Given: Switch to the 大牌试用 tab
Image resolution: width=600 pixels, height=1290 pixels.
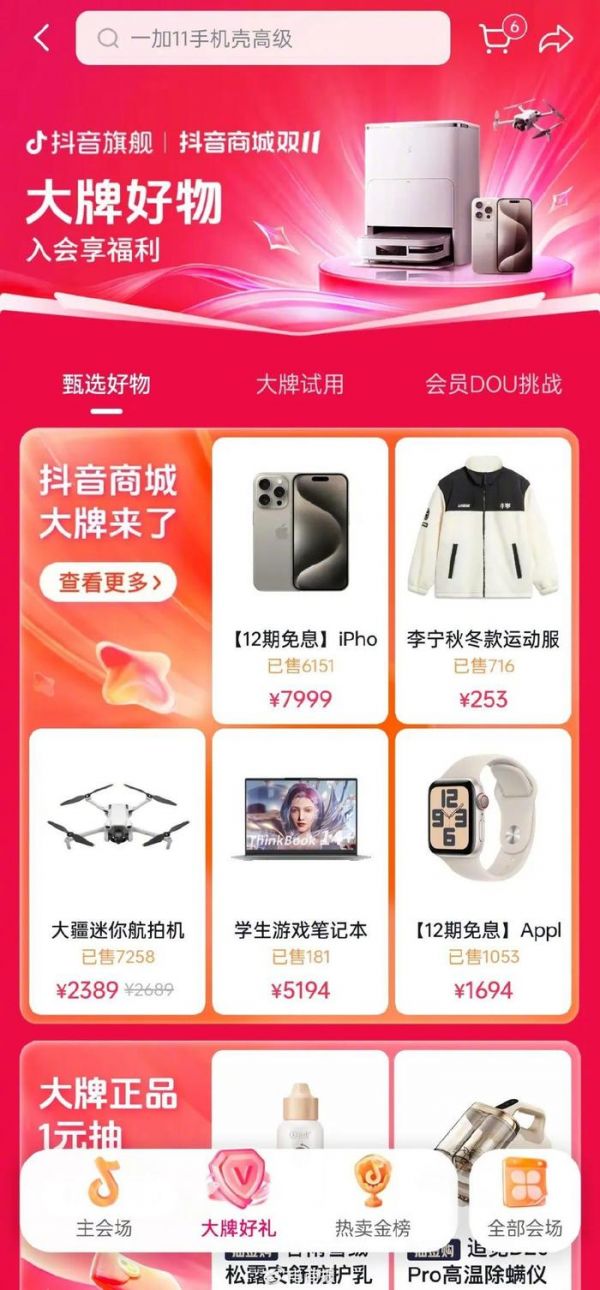Looking at the screenshot, I should point(299,384).
